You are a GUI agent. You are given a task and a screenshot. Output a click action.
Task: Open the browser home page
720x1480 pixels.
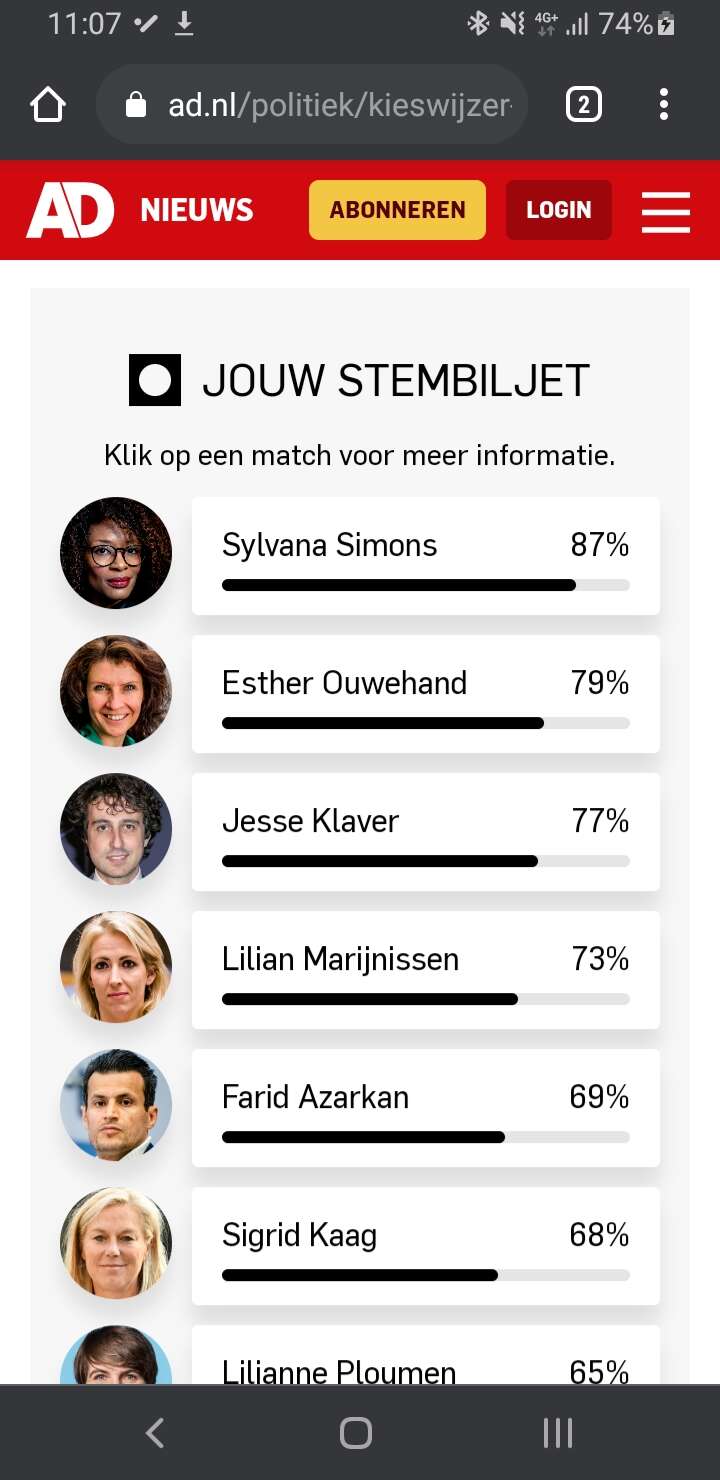point(48,105)
